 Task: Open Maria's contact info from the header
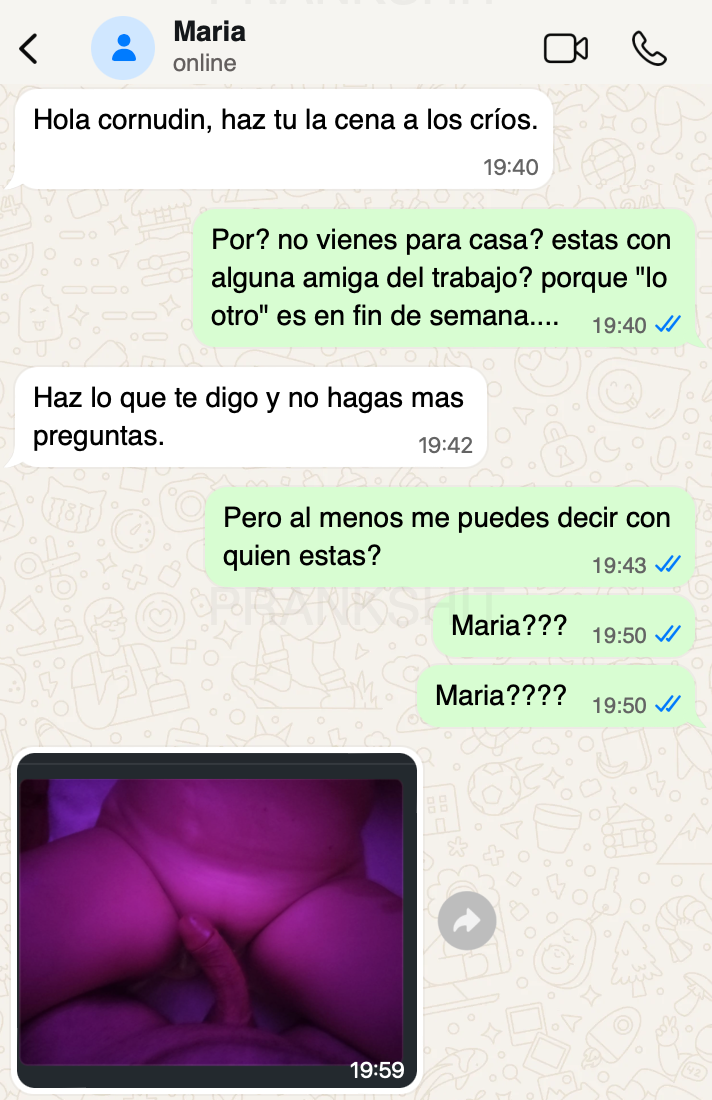click(209, 46)
